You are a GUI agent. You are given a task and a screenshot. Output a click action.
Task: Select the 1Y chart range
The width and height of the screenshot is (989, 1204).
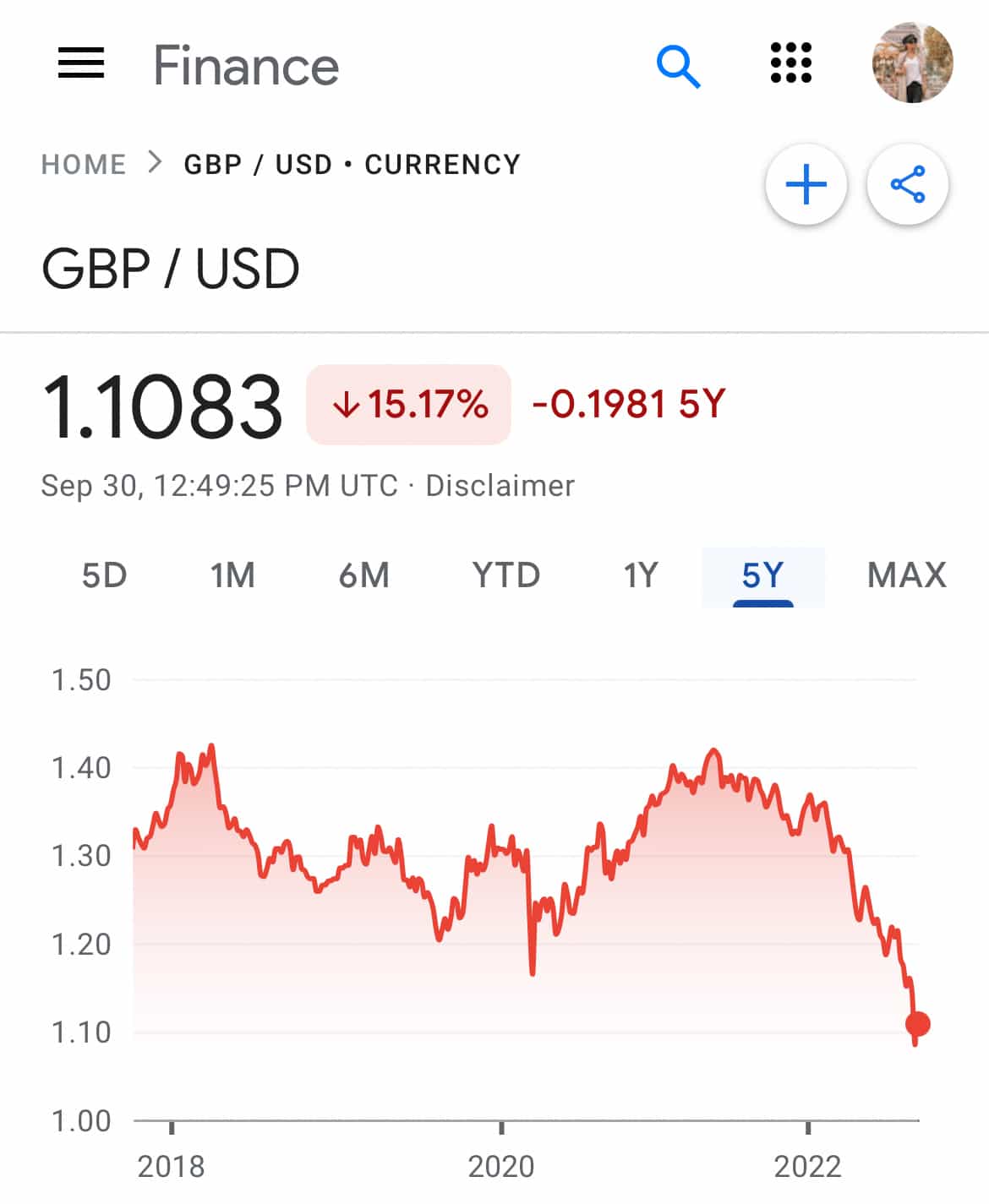(x=641, y=575)
